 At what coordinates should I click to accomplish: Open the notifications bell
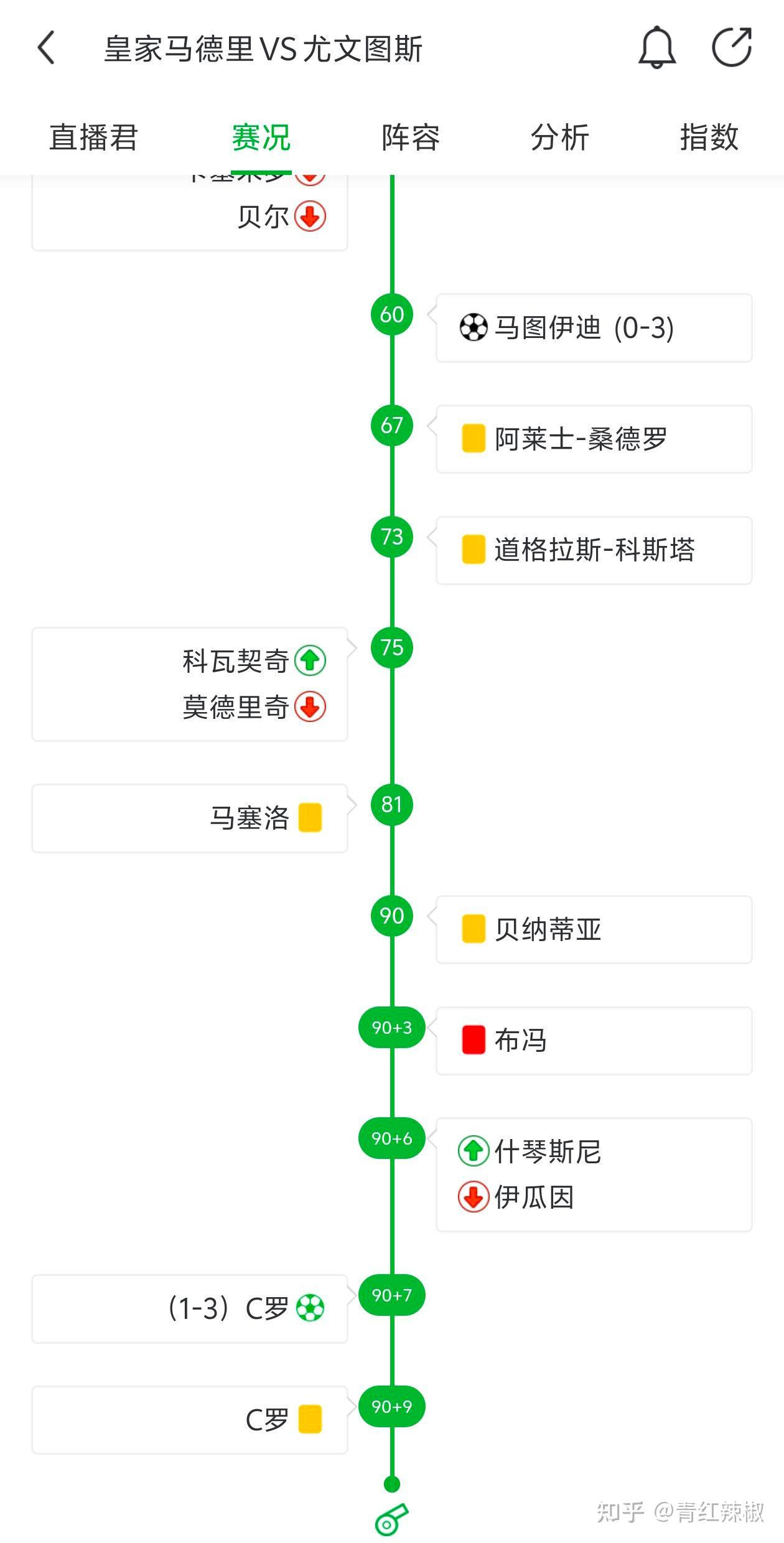[x=656, y=47]
